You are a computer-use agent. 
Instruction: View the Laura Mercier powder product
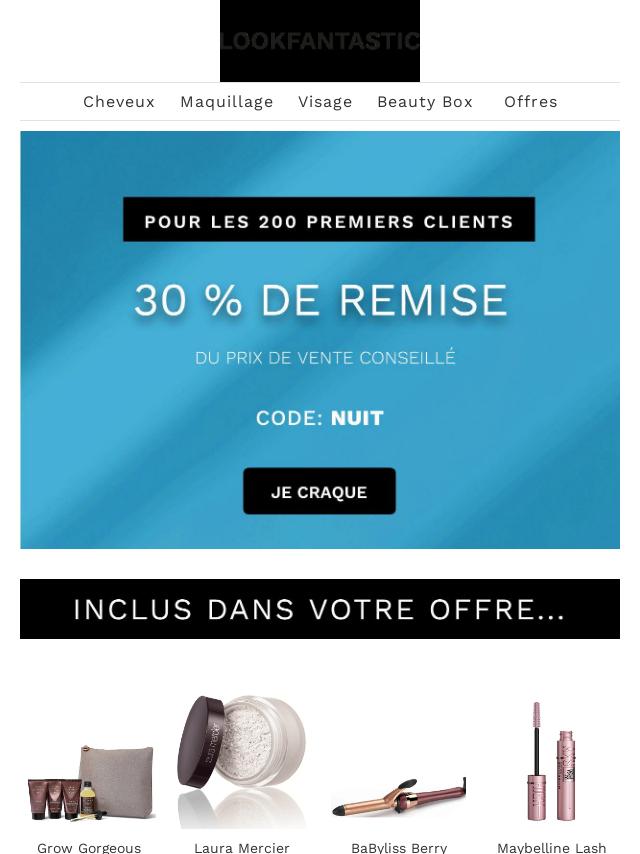click(242, 762)
